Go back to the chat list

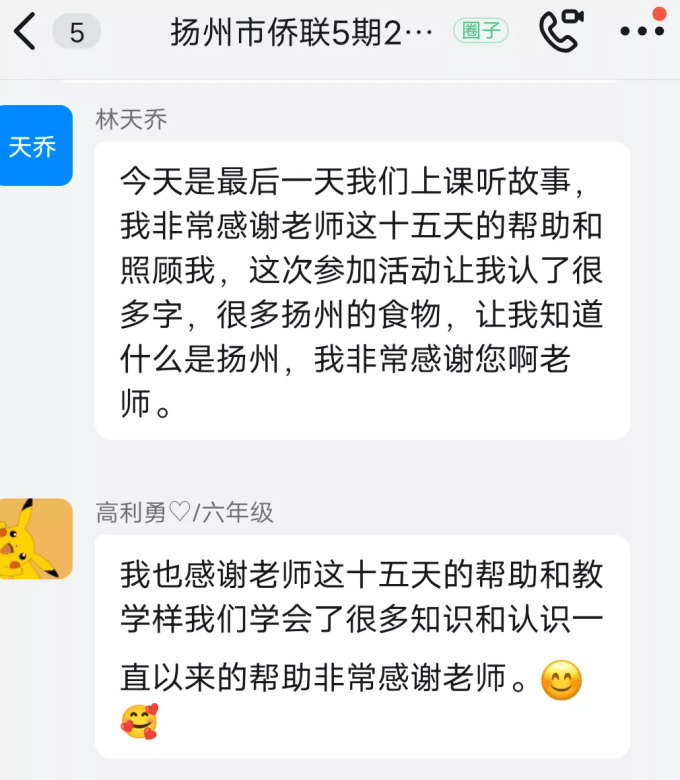click(26, 32)
